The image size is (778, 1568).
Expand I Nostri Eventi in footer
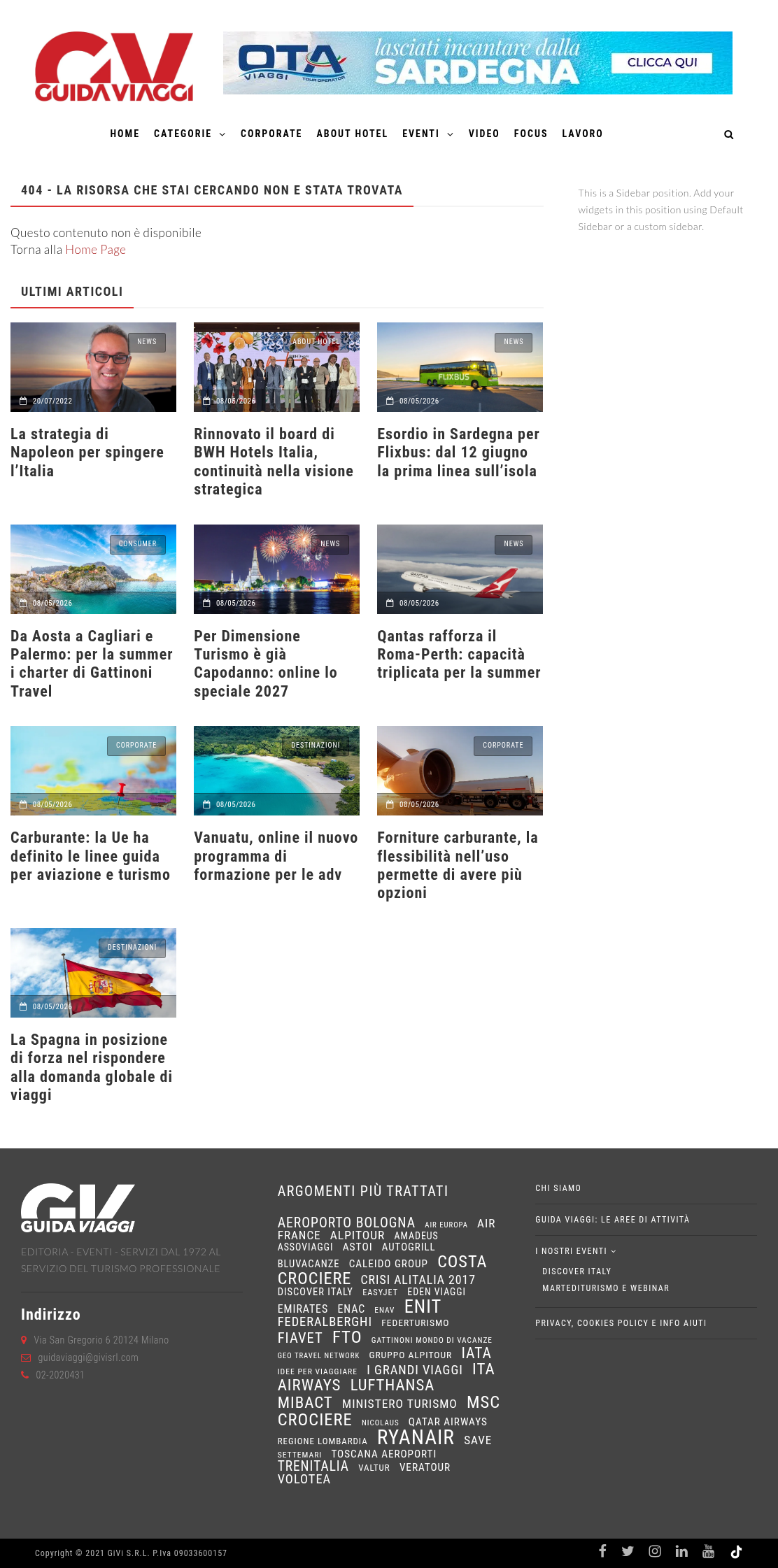pyautogui.click(x=576, y=1251)
